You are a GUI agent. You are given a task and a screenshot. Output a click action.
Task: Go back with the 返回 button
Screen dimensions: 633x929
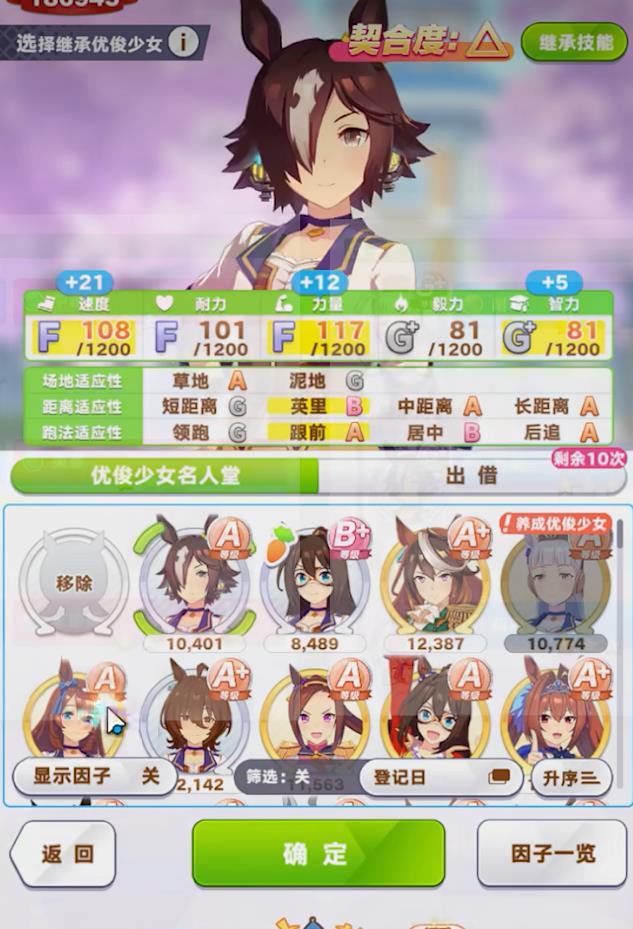(x=65, y=854)
